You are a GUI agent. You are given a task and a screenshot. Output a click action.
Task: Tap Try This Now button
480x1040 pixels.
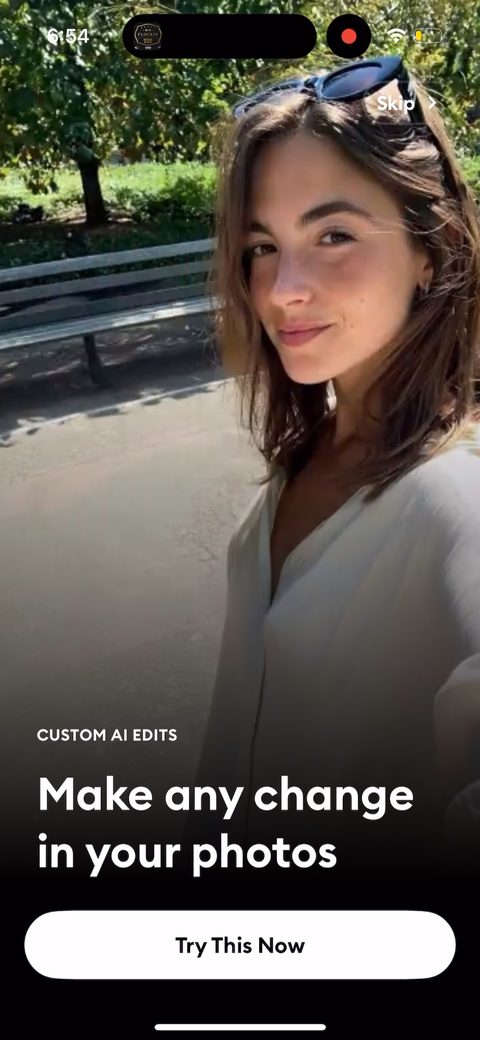click(x=240, y=944)
